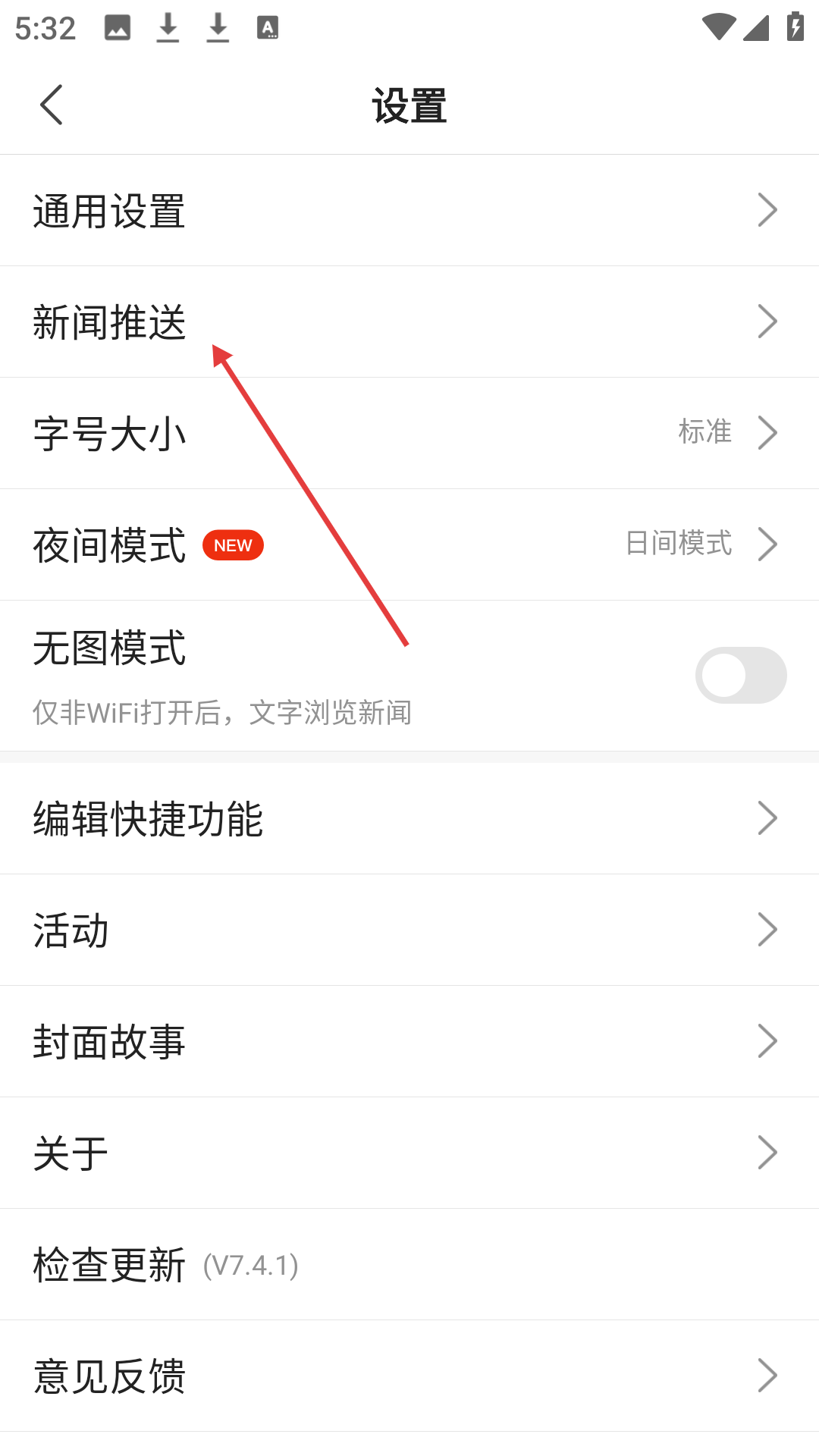Open 新闻推送 settings
Image resolution: width=819 pixels, height=1456 pixels.
point(409,322)
